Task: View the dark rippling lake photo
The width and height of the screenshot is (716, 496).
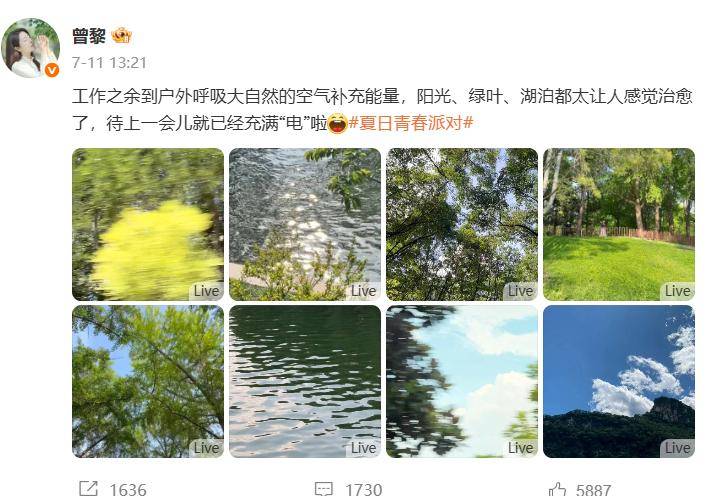Action: click(x=305, y=381)
